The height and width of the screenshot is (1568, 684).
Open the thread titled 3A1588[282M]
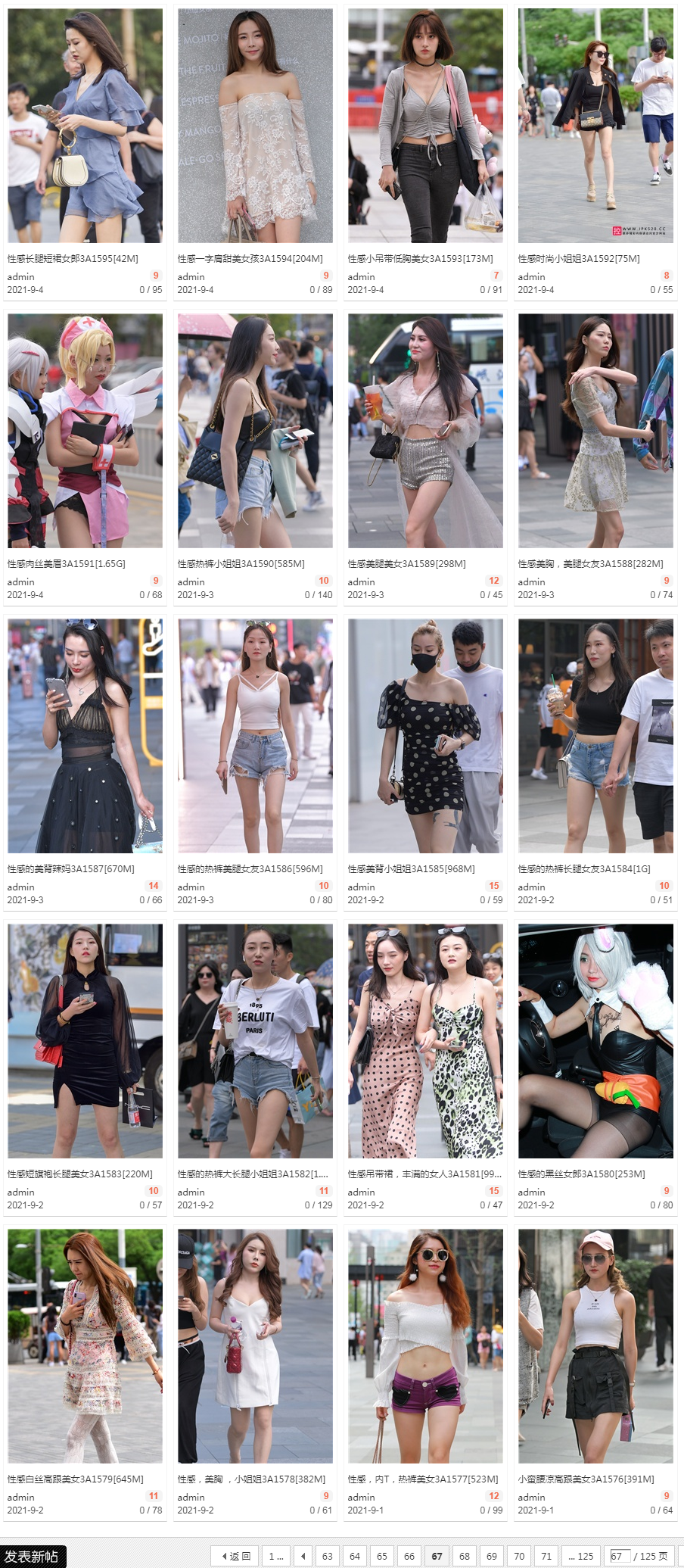[x=590, y=563]
